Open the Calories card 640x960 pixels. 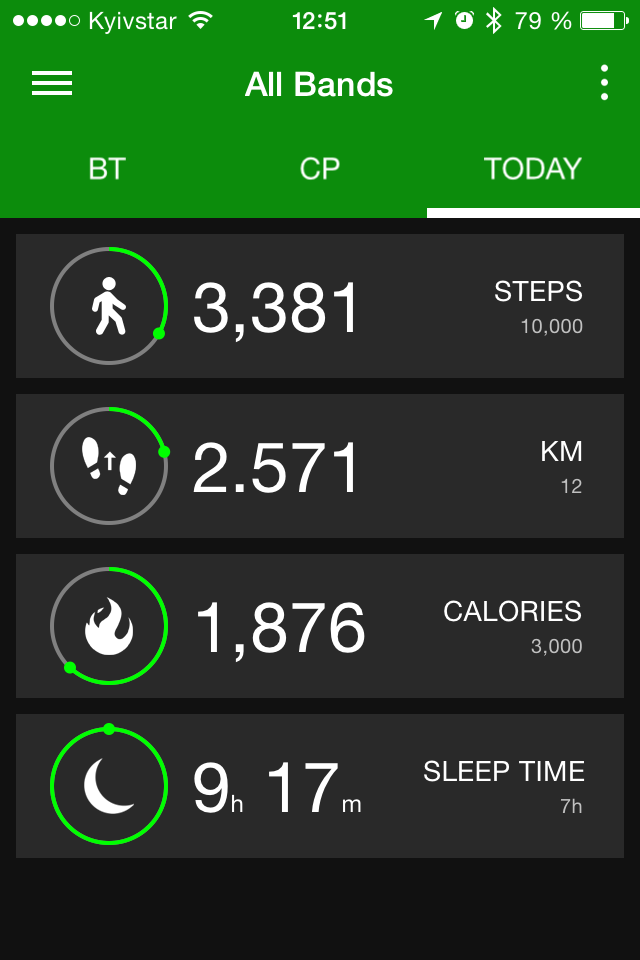(320, 626)
